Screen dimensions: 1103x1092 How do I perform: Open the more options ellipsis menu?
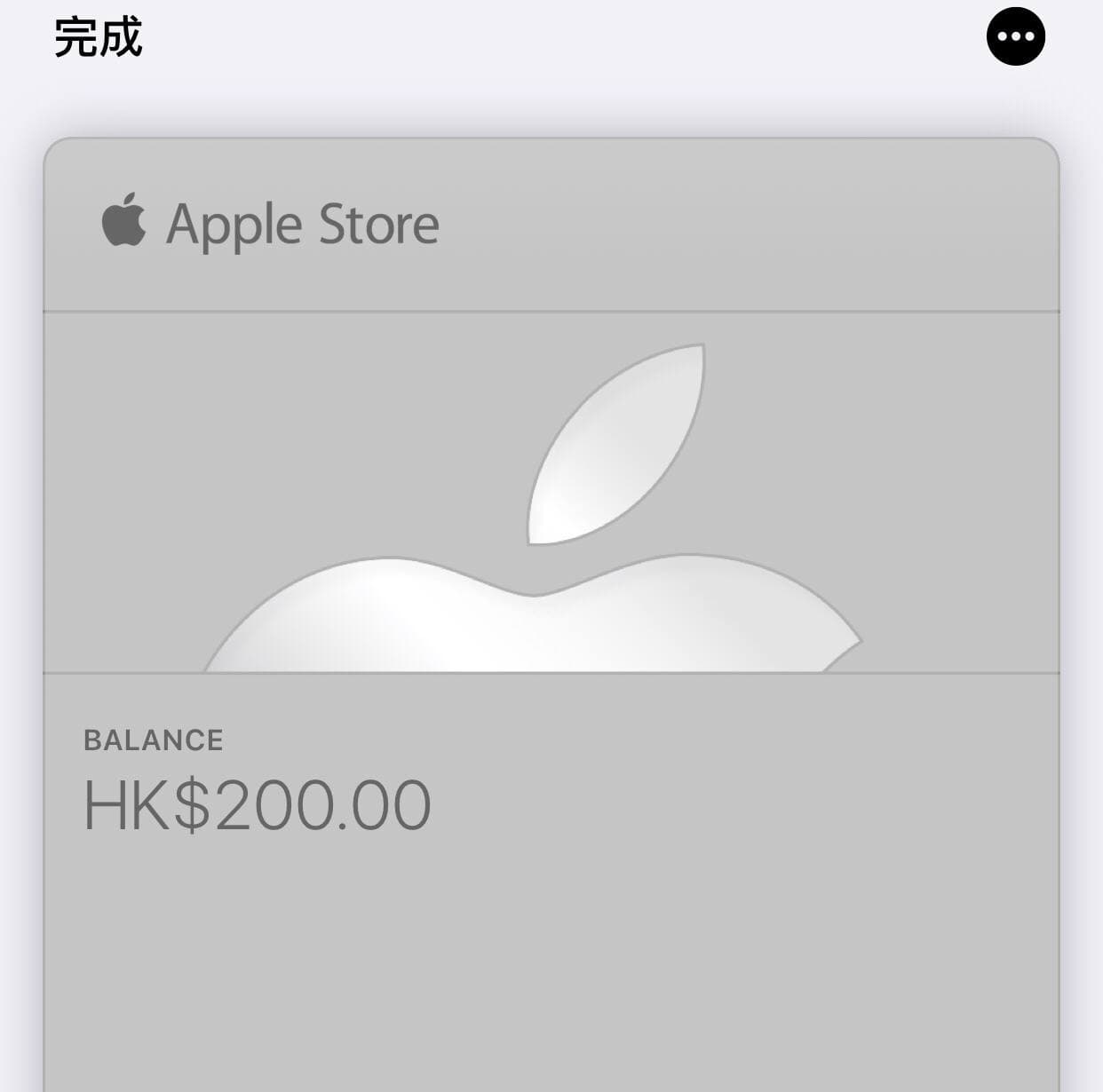point(1015,37)
